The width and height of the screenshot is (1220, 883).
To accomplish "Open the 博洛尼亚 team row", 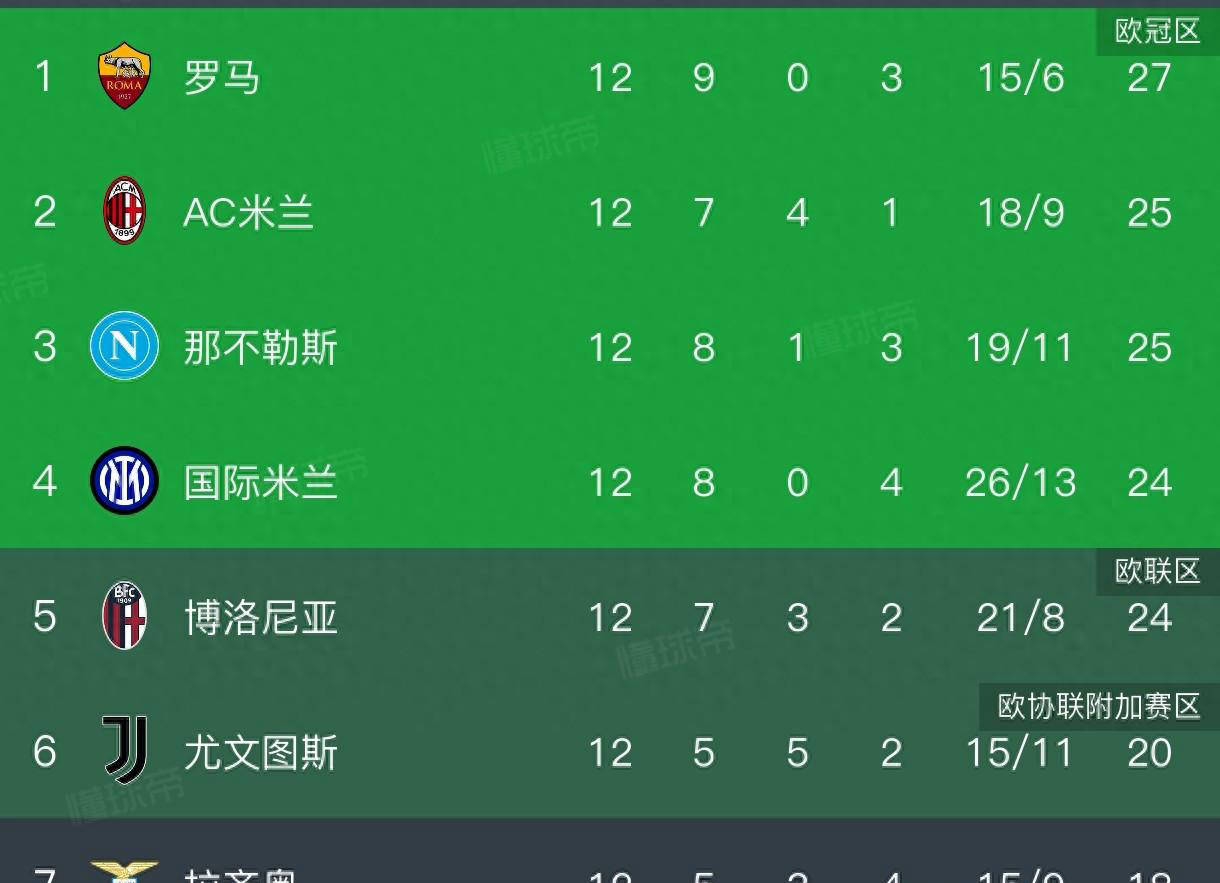I will click(260, 617).
